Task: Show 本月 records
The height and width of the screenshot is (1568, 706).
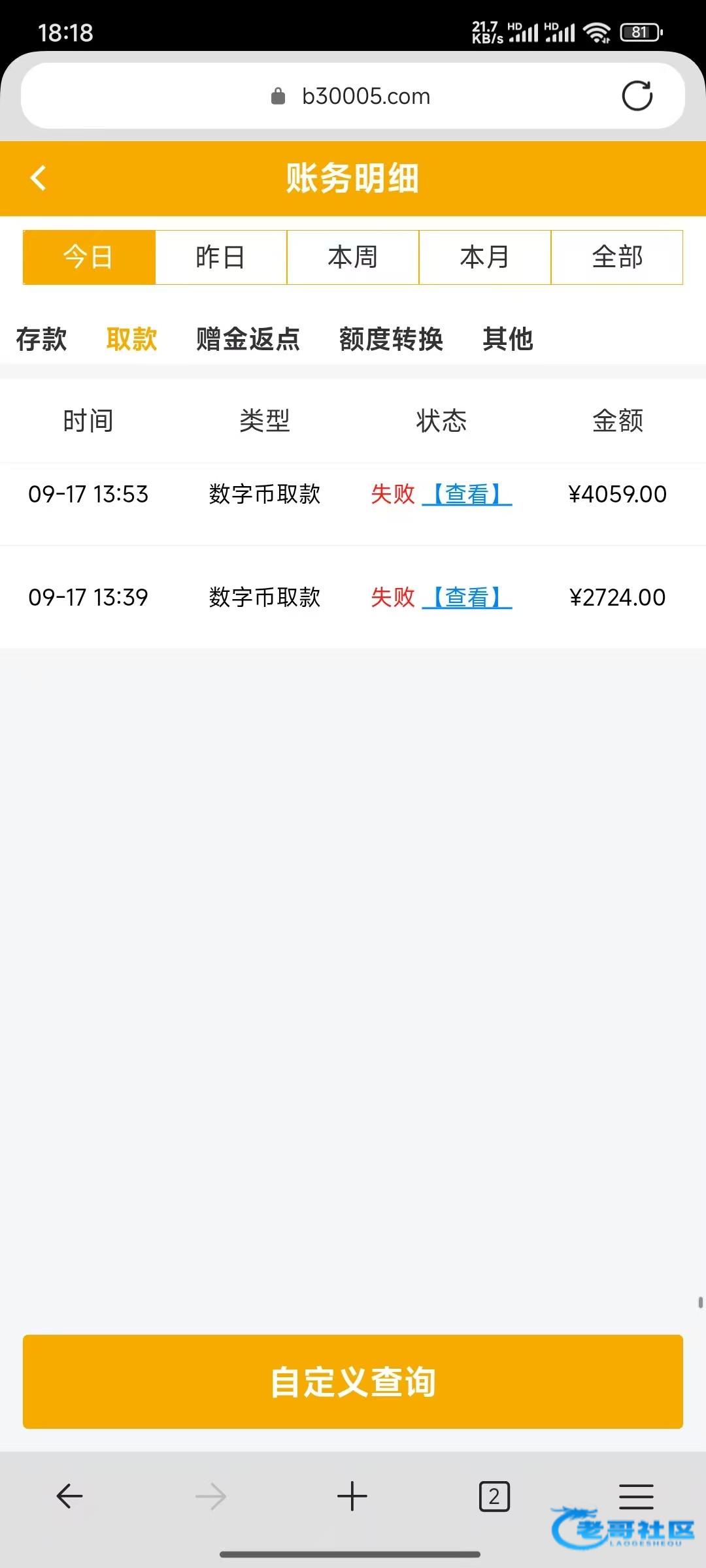Action: pyautogui.click(x=485, y=257)
